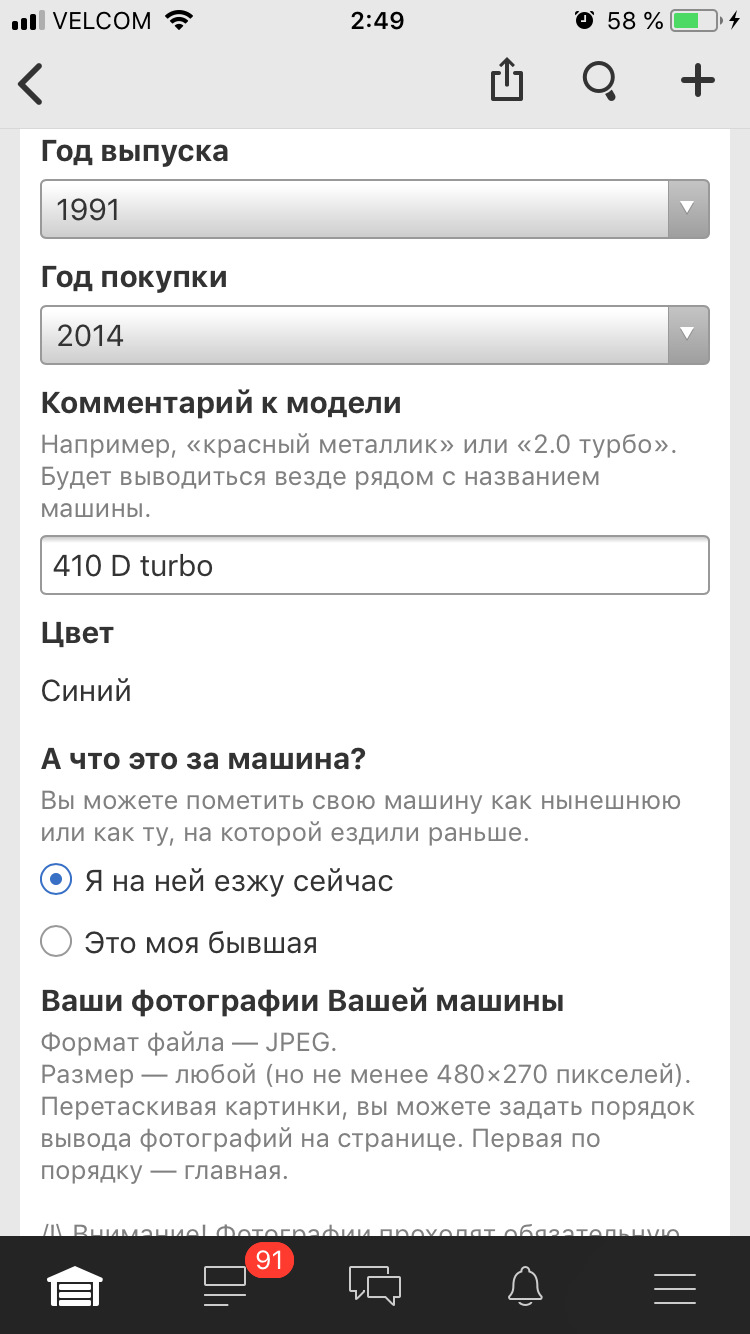Image resolution: width=750 pixels, height=1334 pixels.
Task: Open the messages tab
Action: click(374, 1286)
